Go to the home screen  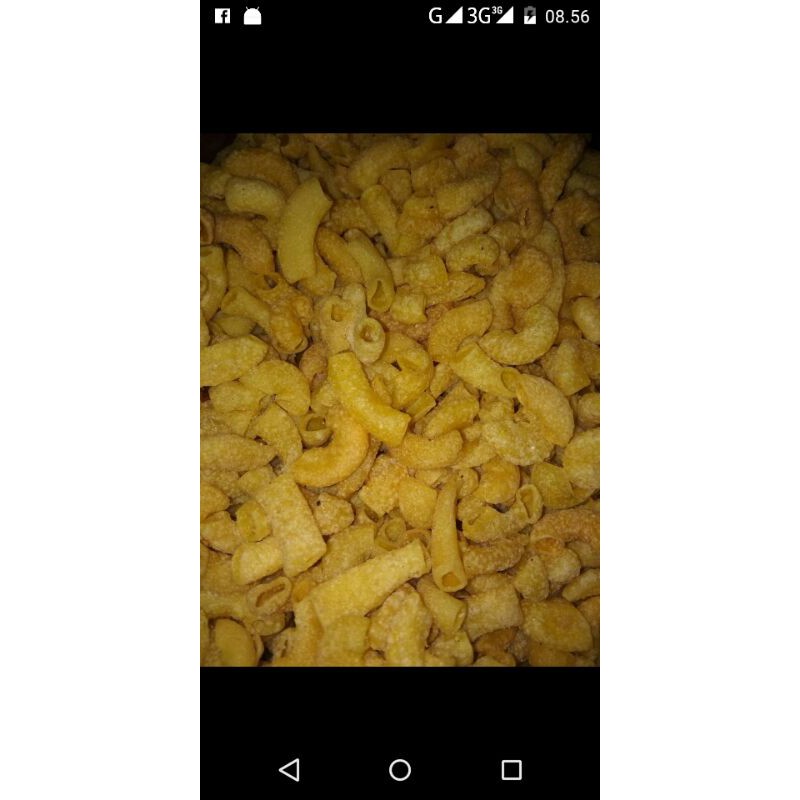[400, 769]
